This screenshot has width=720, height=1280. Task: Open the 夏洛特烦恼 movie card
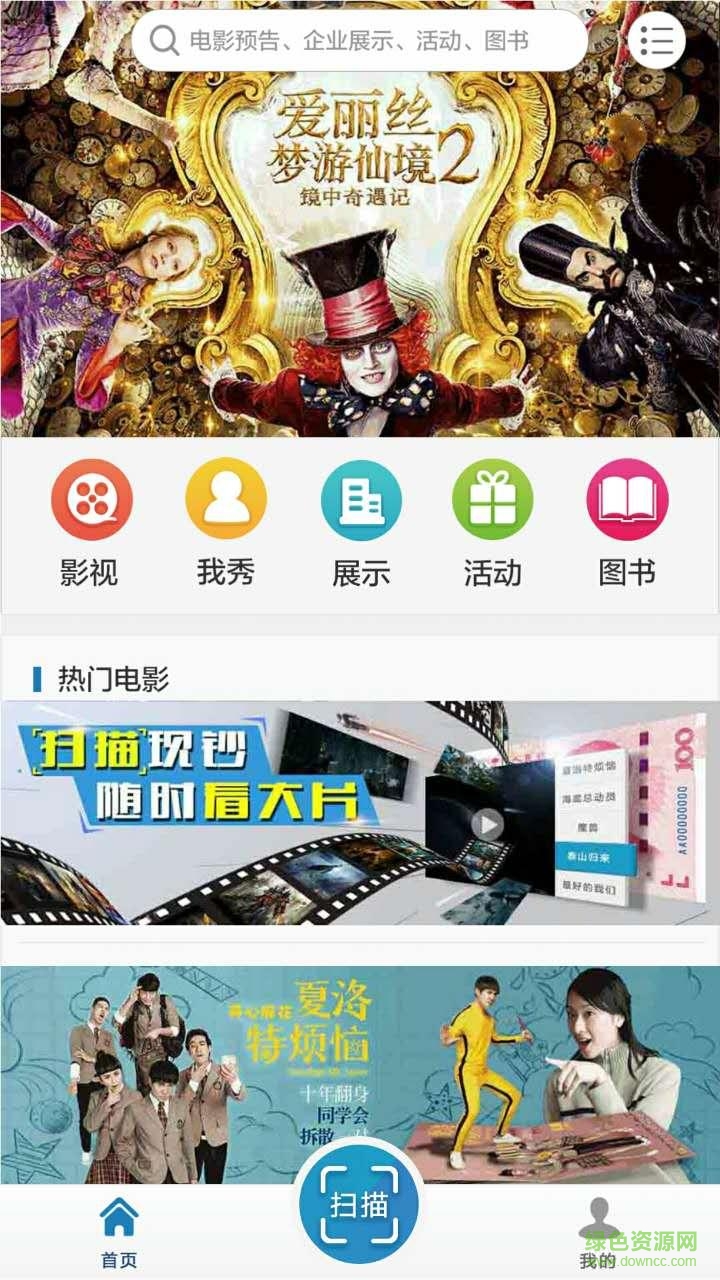coord(360,1070)
